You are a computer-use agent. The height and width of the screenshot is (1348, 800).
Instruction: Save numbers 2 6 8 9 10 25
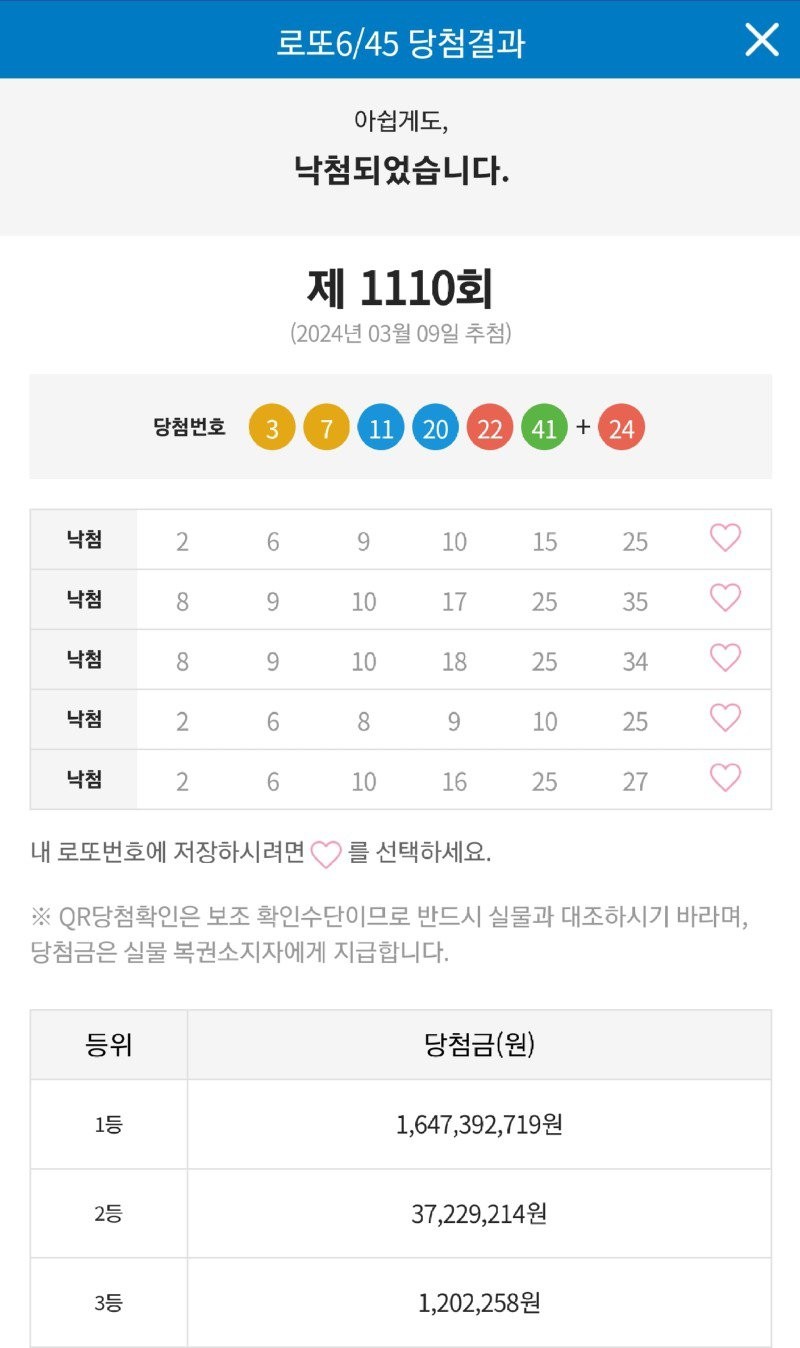725,718
